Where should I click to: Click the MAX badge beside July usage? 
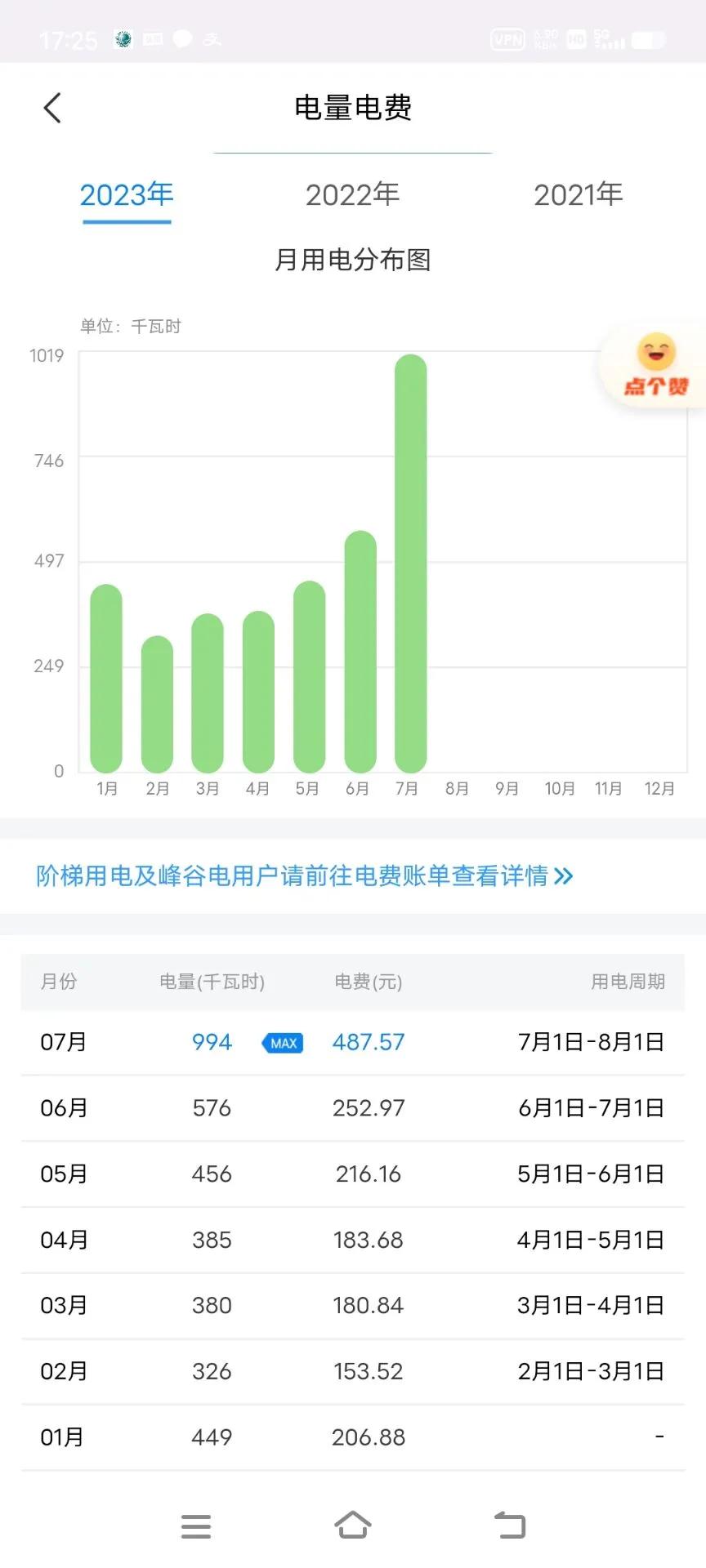pos(281,1043)
